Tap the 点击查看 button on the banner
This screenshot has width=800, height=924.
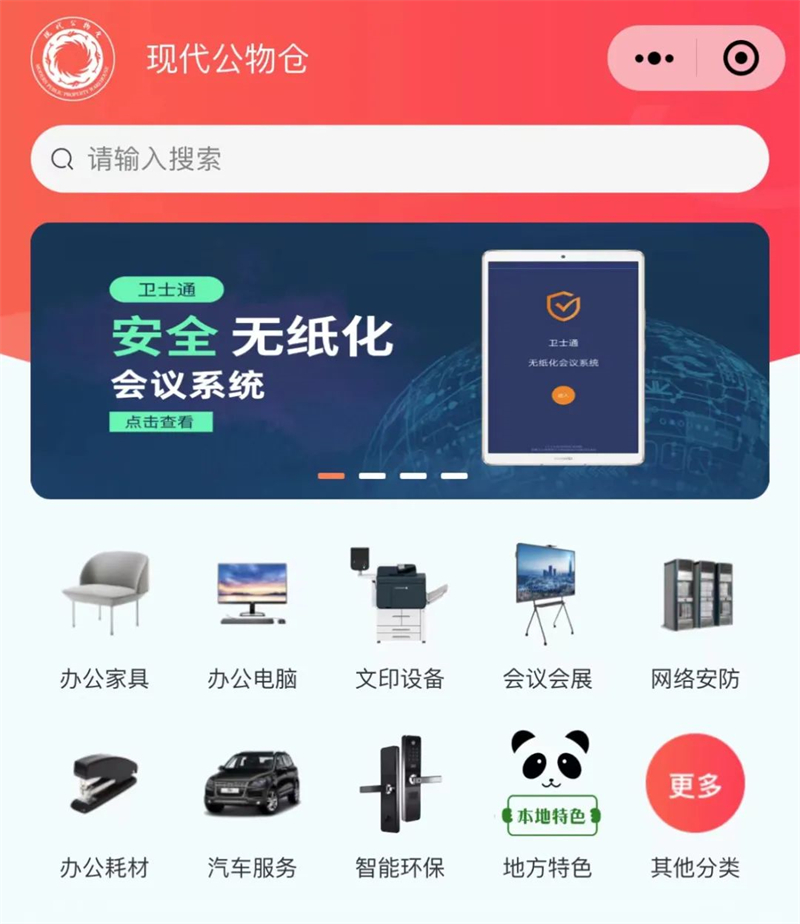pos(161,422)
